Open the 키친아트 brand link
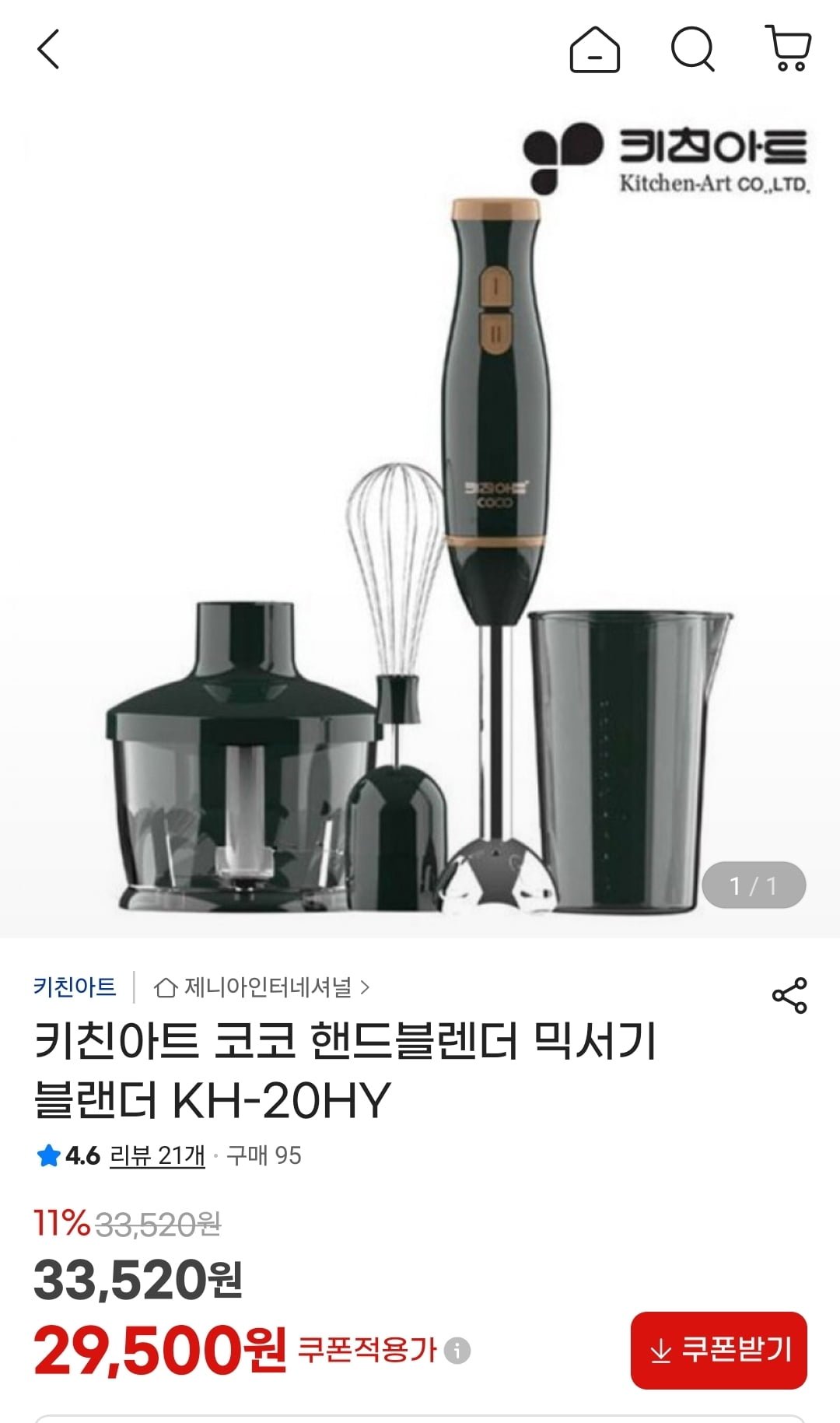This screenshot has width=840, height=1423. point(75,987)
